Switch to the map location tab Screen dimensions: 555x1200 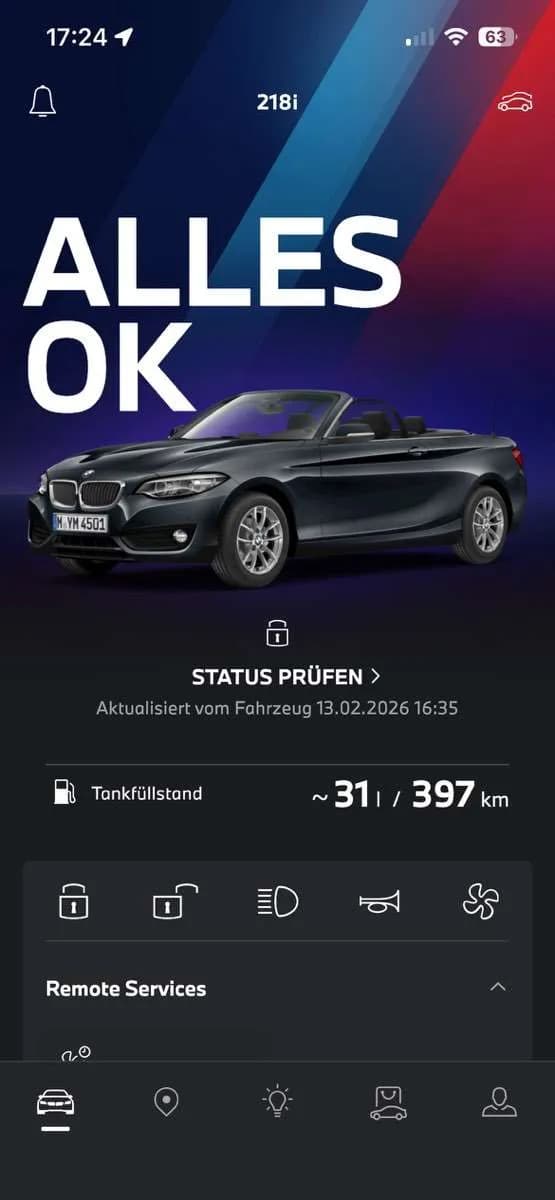click(x=166, y=1102)
